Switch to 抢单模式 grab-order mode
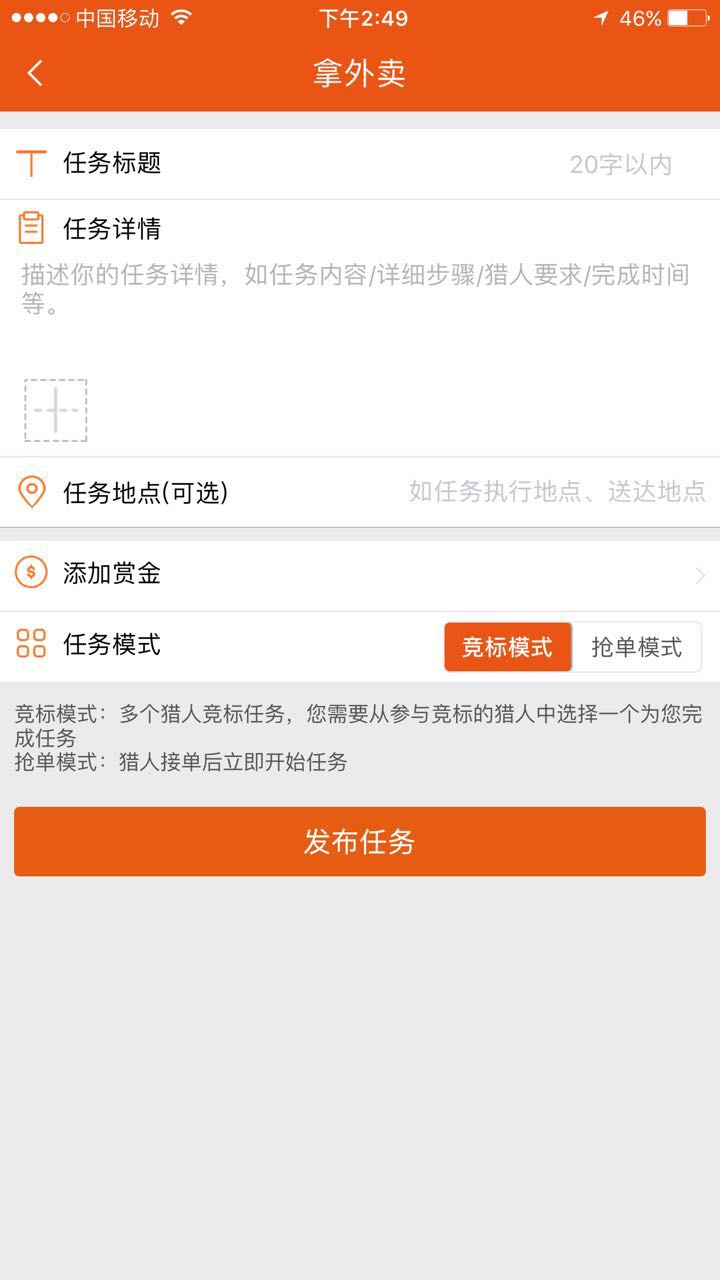The height and width of the screenshot is (1280, 720). (636, 647)
